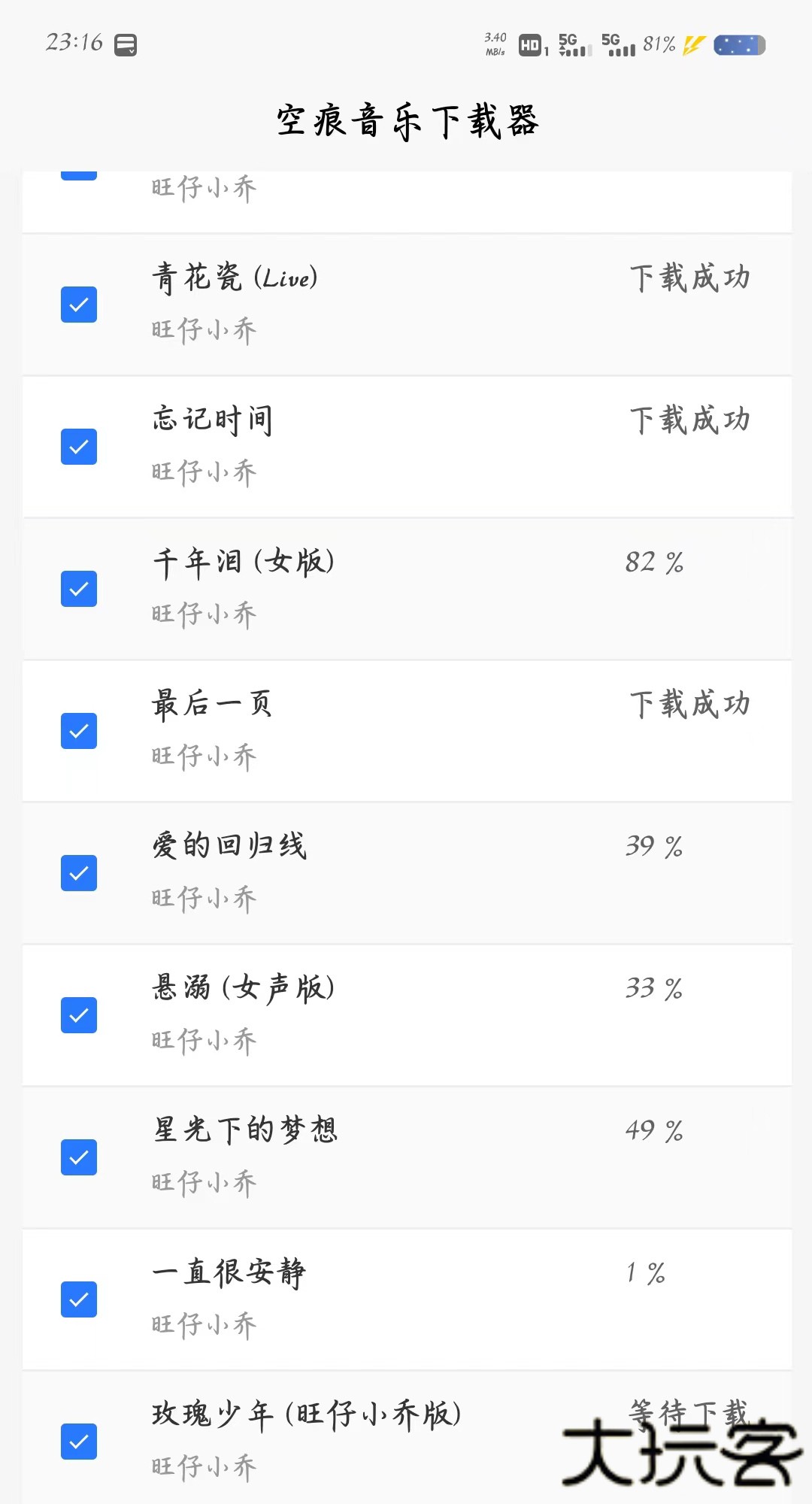The height and width of the screenshot is (1504, 812).
Task: Tap the notification icon next to the clock
Action: (126, 44)
